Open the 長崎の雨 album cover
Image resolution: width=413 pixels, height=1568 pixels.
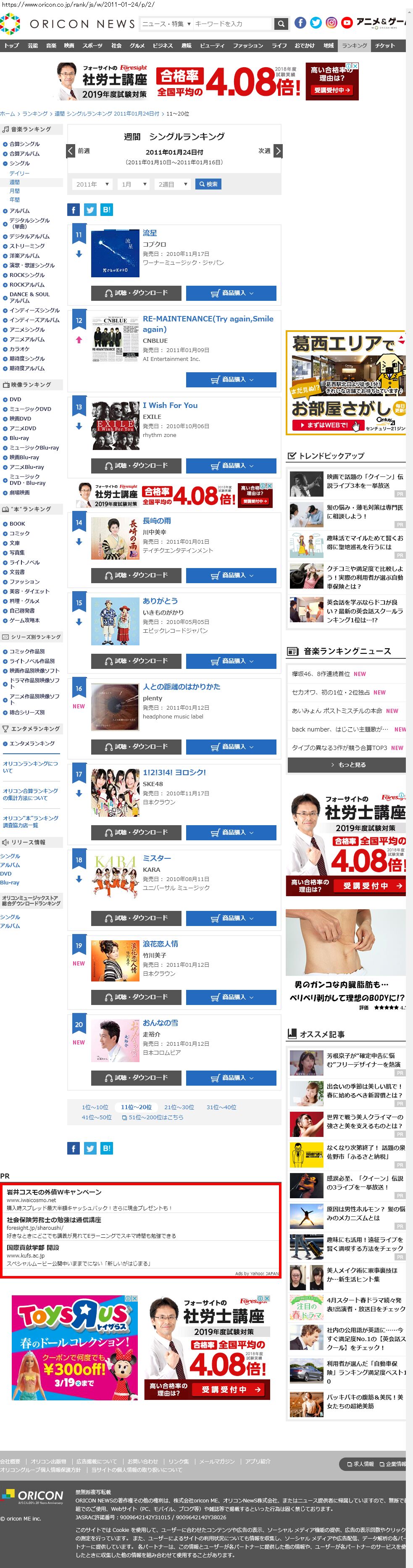point(115,539)
